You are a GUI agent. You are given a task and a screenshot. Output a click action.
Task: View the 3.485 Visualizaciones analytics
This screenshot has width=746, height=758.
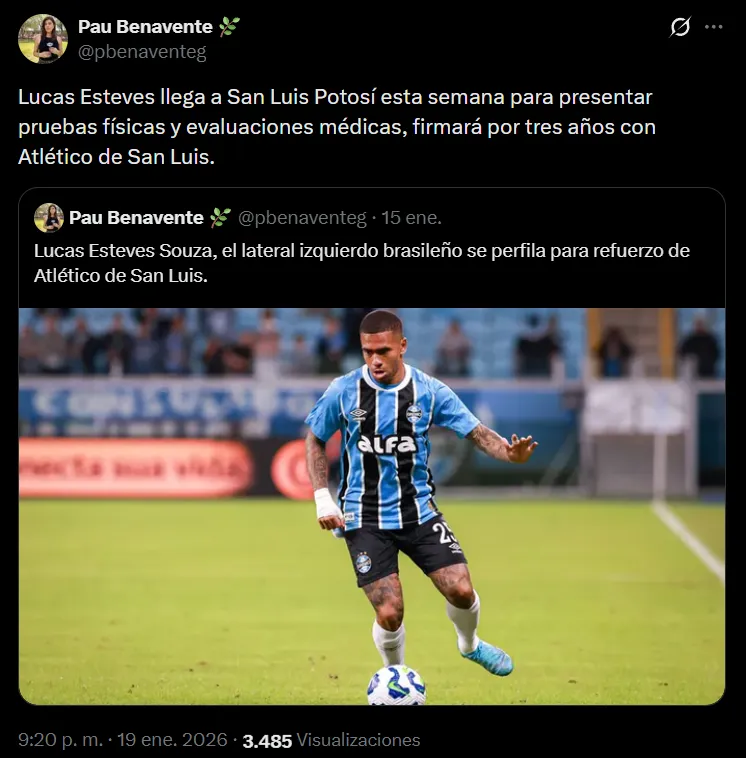tap(332, 740)
